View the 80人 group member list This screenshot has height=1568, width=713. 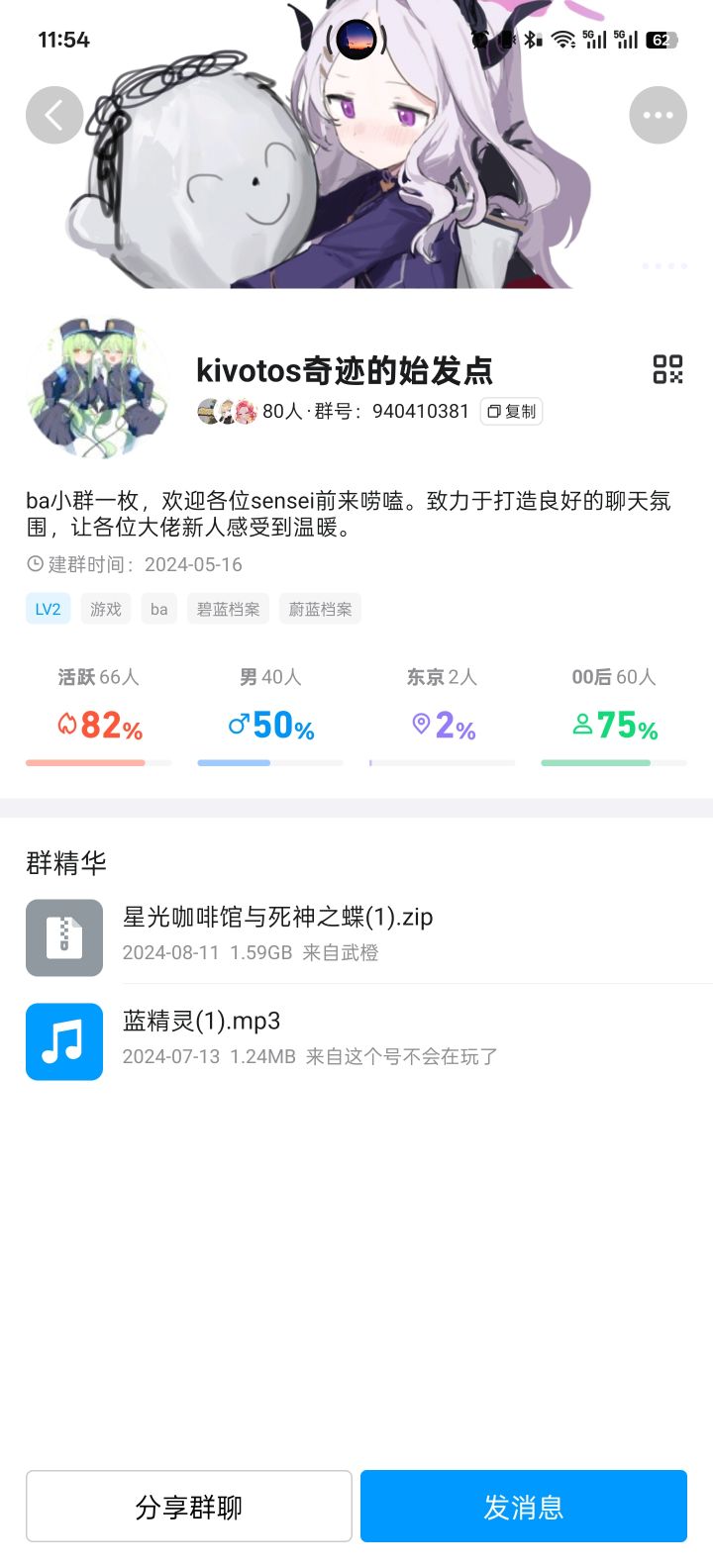pos(252,411)
